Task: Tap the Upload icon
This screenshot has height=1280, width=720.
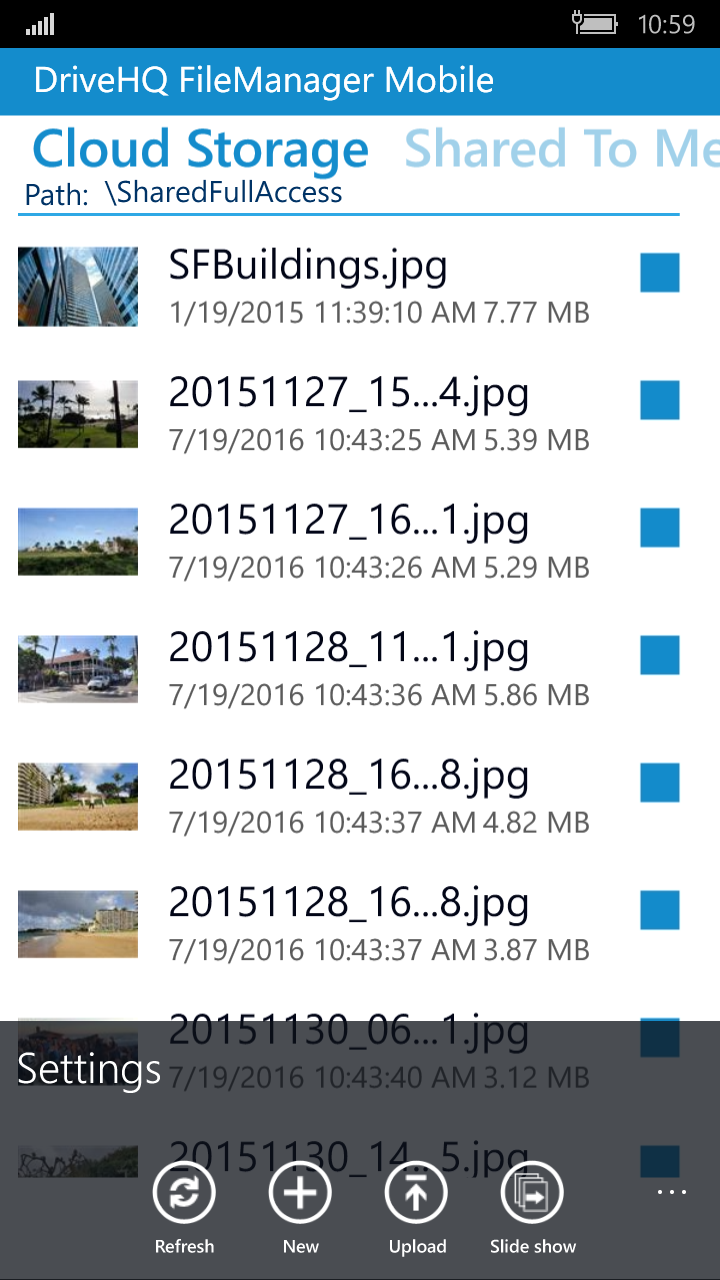Action: (x=416, y=1192)
